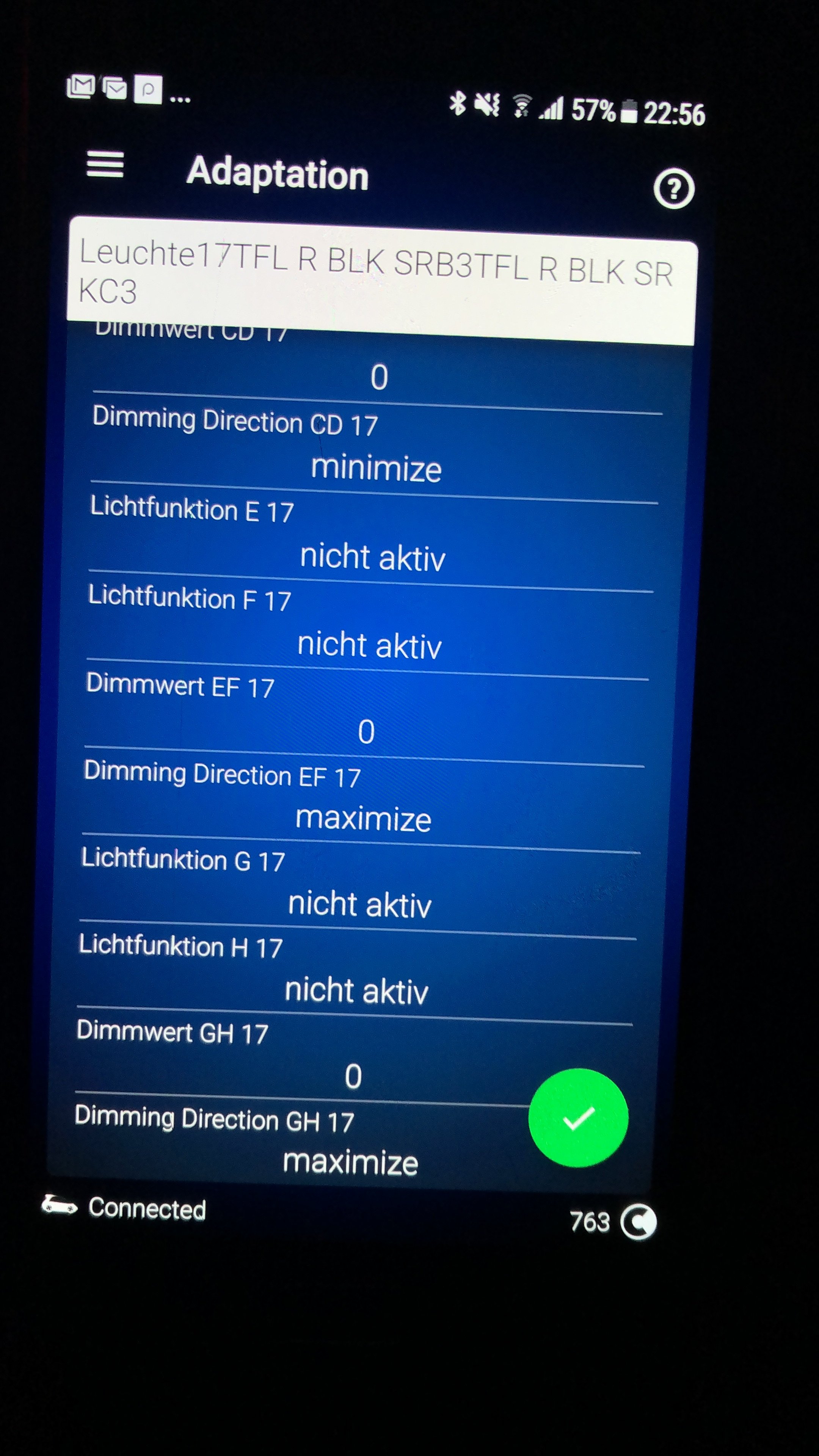The width and height of the screenshot is (819, 1456).
Task: Open the hamburger navigation menu
Action: tap(105, 165)
